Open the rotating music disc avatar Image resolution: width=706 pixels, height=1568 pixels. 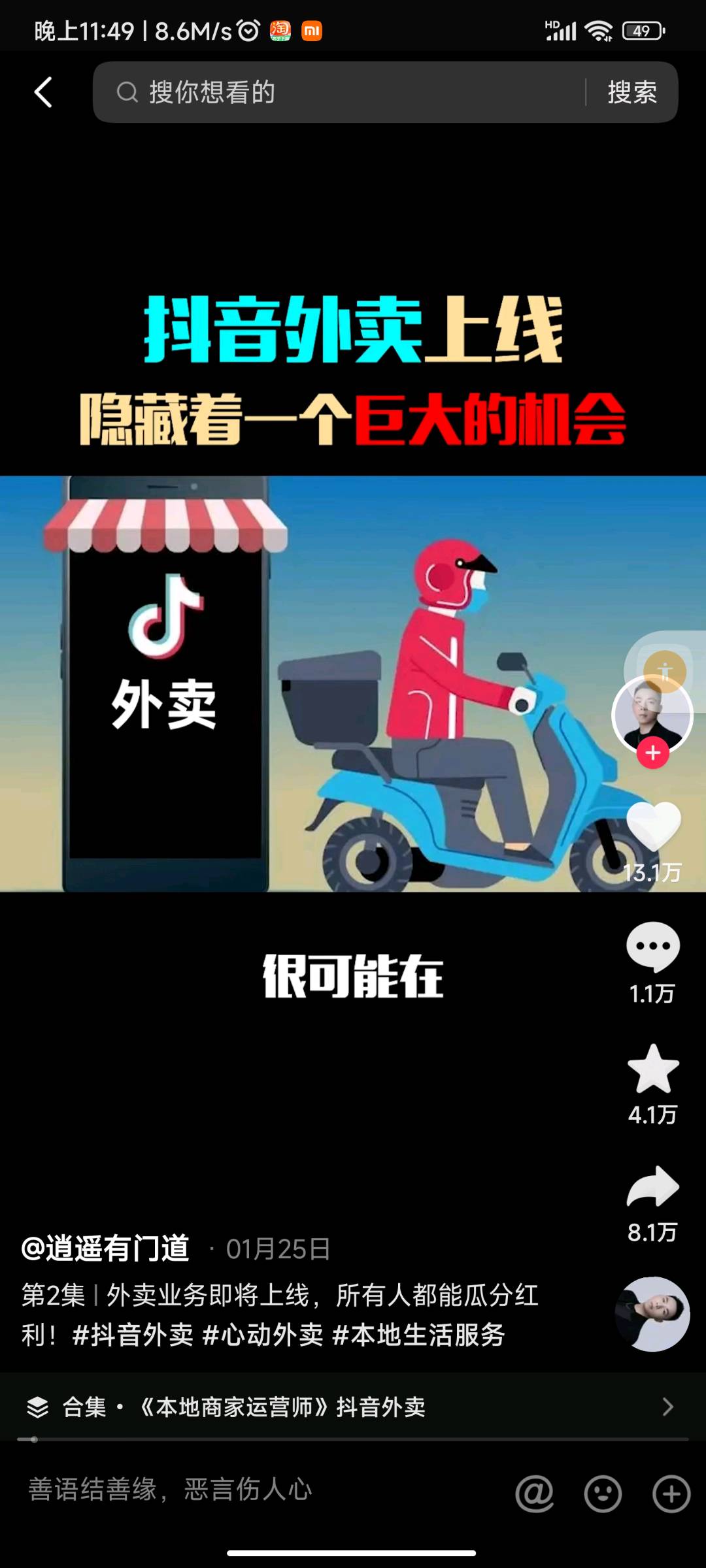click(x=652, y=1314)
